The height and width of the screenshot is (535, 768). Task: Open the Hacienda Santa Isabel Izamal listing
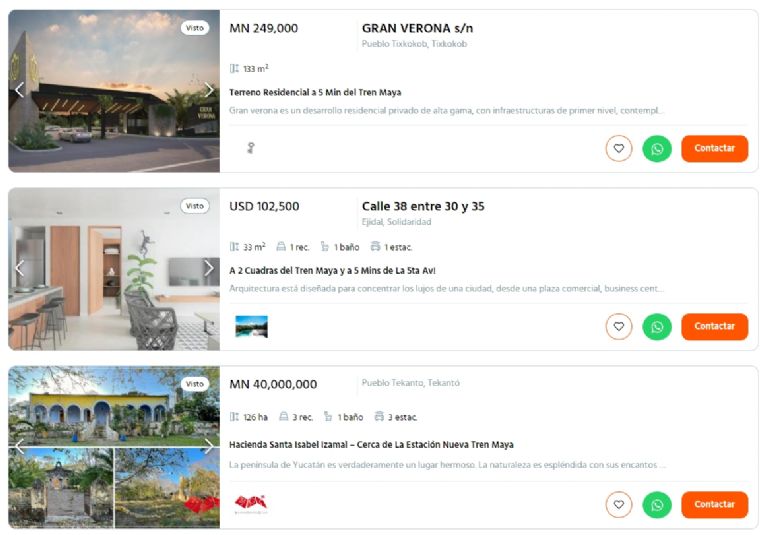pos(371,444)
